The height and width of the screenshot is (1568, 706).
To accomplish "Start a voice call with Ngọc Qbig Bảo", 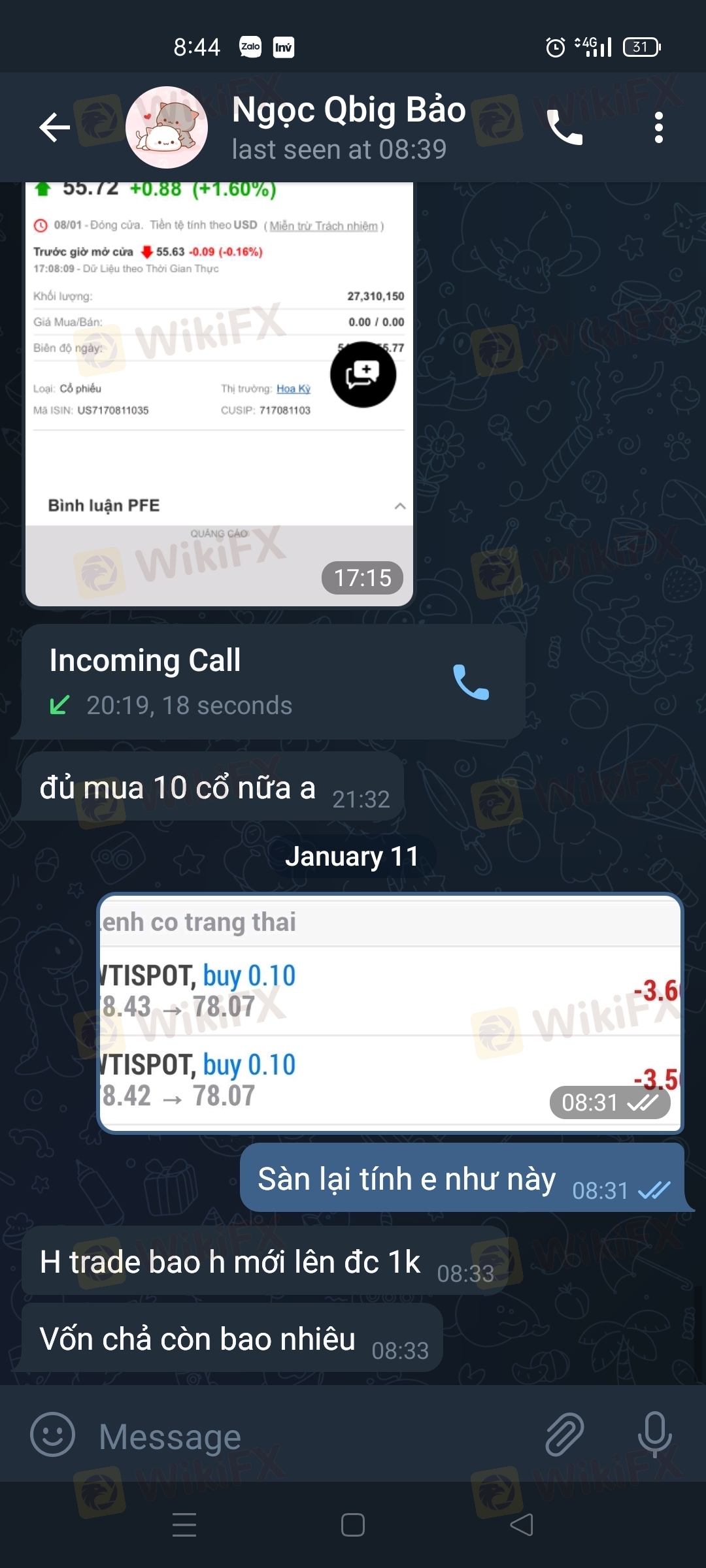I will 565,127.
